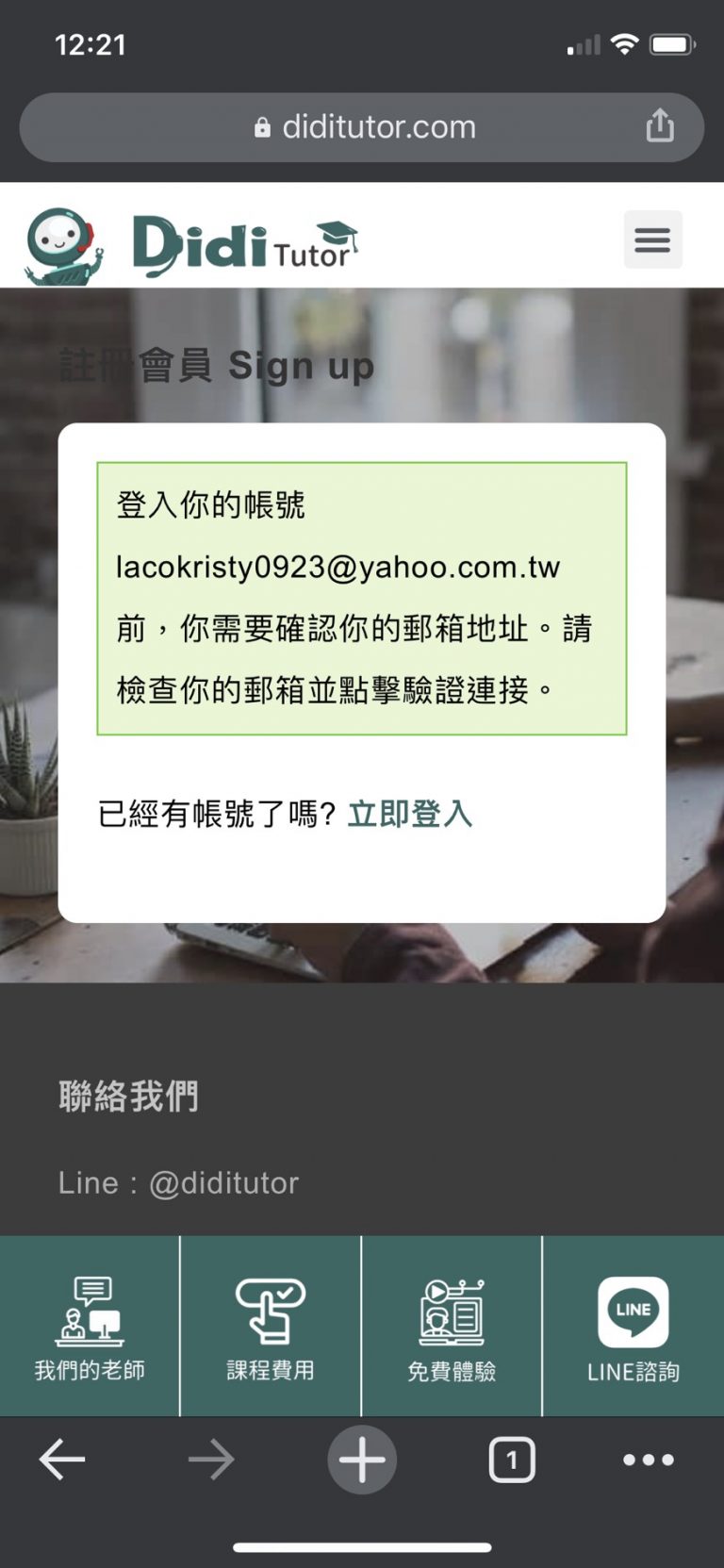Open 免費體驗 free trial
724x1568 pixels.
pyautogui.click(x=452, y=1327)
